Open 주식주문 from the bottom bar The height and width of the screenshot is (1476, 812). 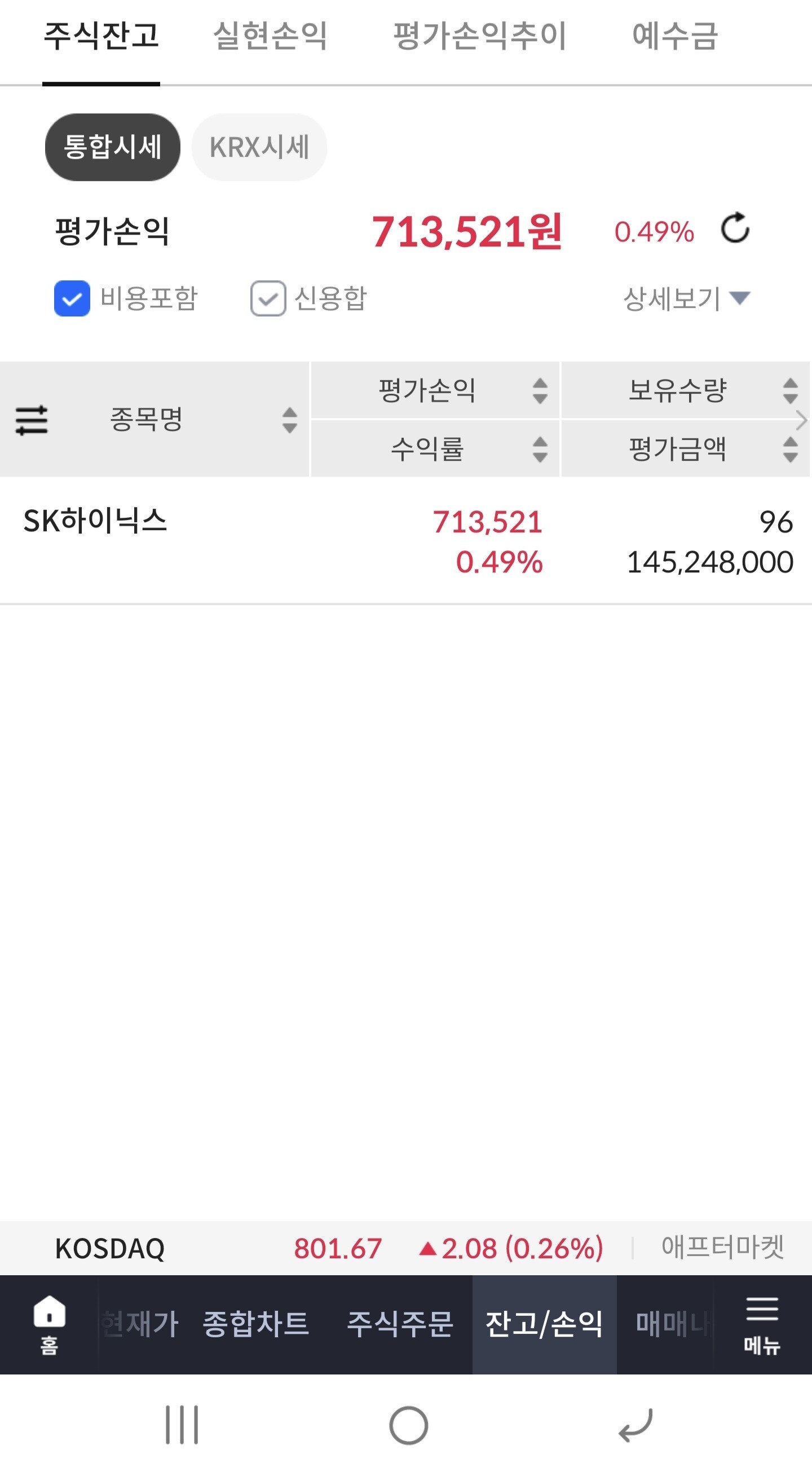(400, 1325)
